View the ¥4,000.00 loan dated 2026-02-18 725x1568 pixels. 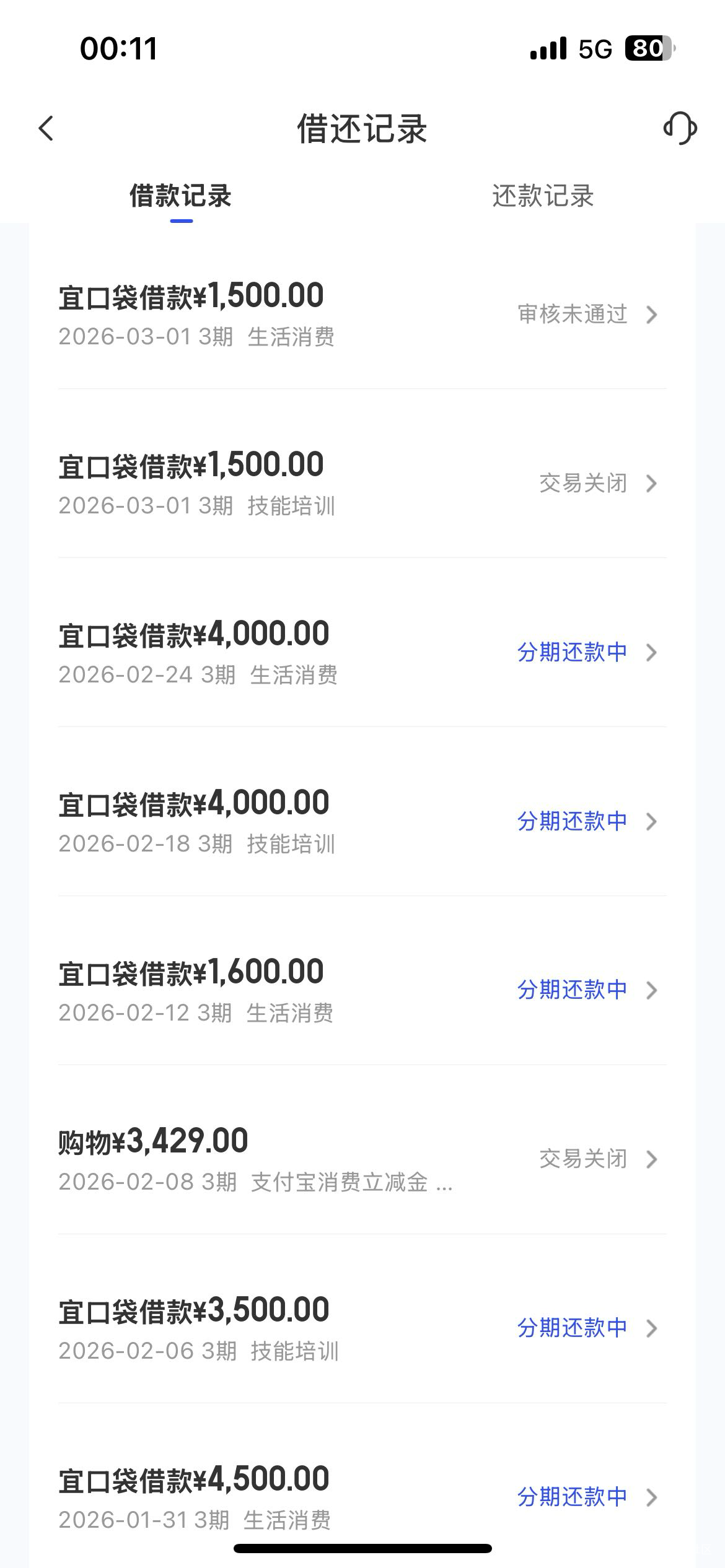point(362,822)
